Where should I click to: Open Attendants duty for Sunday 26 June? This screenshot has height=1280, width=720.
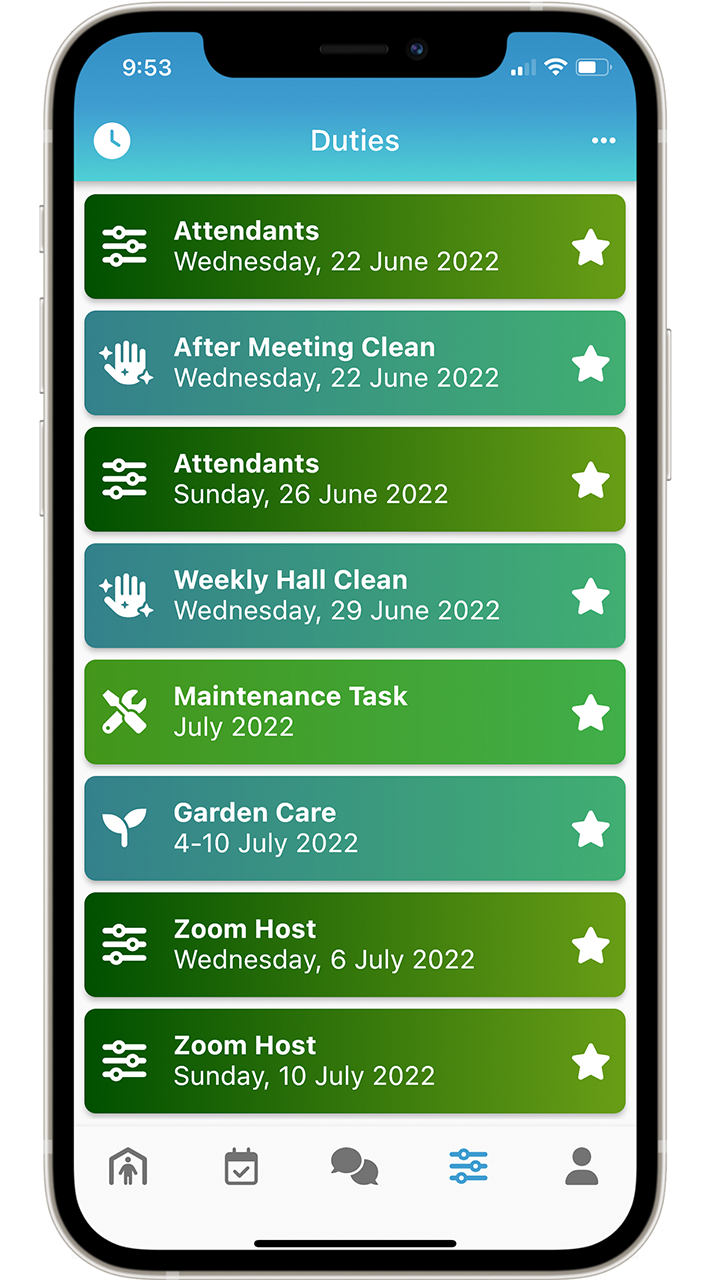[x=335, y=479]
